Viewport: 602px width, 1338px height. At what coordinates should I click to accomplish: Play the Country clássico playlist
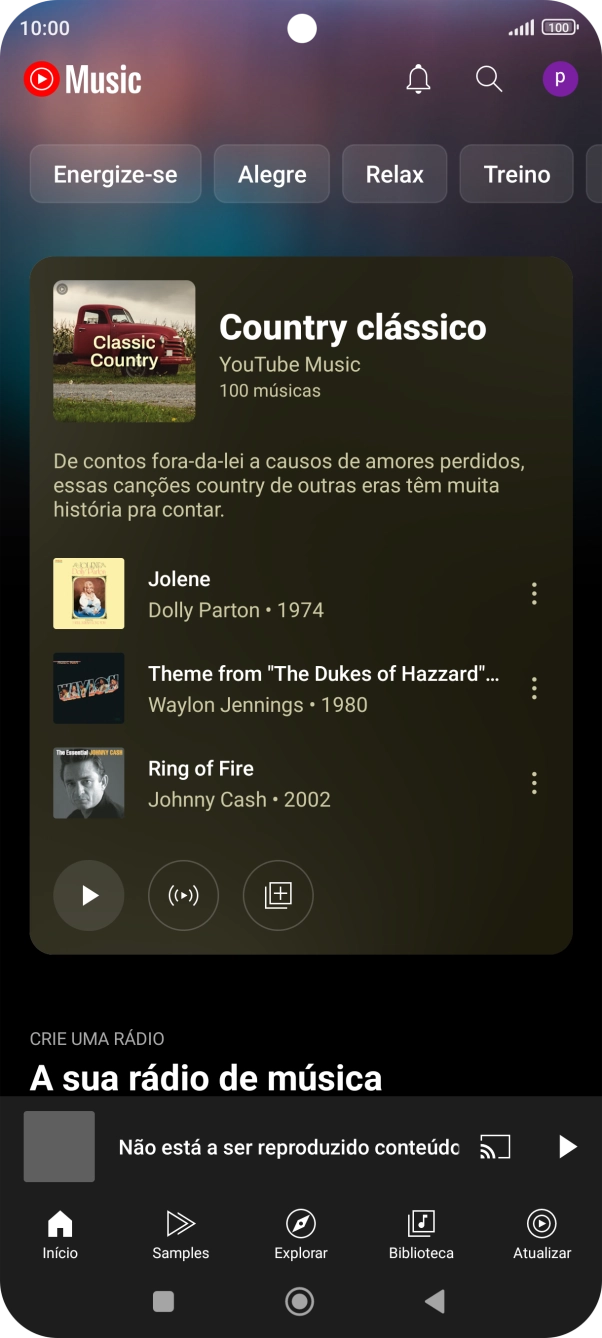point(89,895)
